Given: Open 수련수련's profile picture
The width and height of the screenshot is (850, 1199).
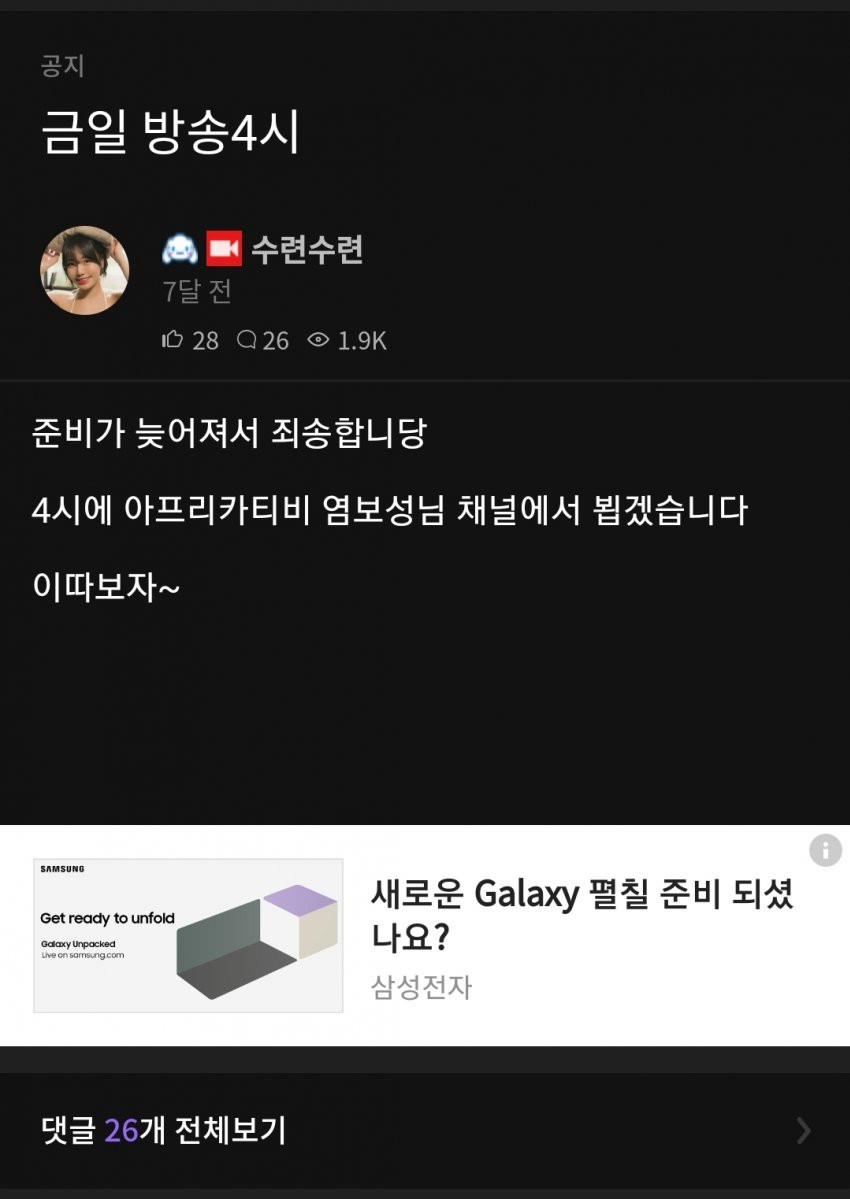Looking at the screenshot, I should tap(85, 270).
